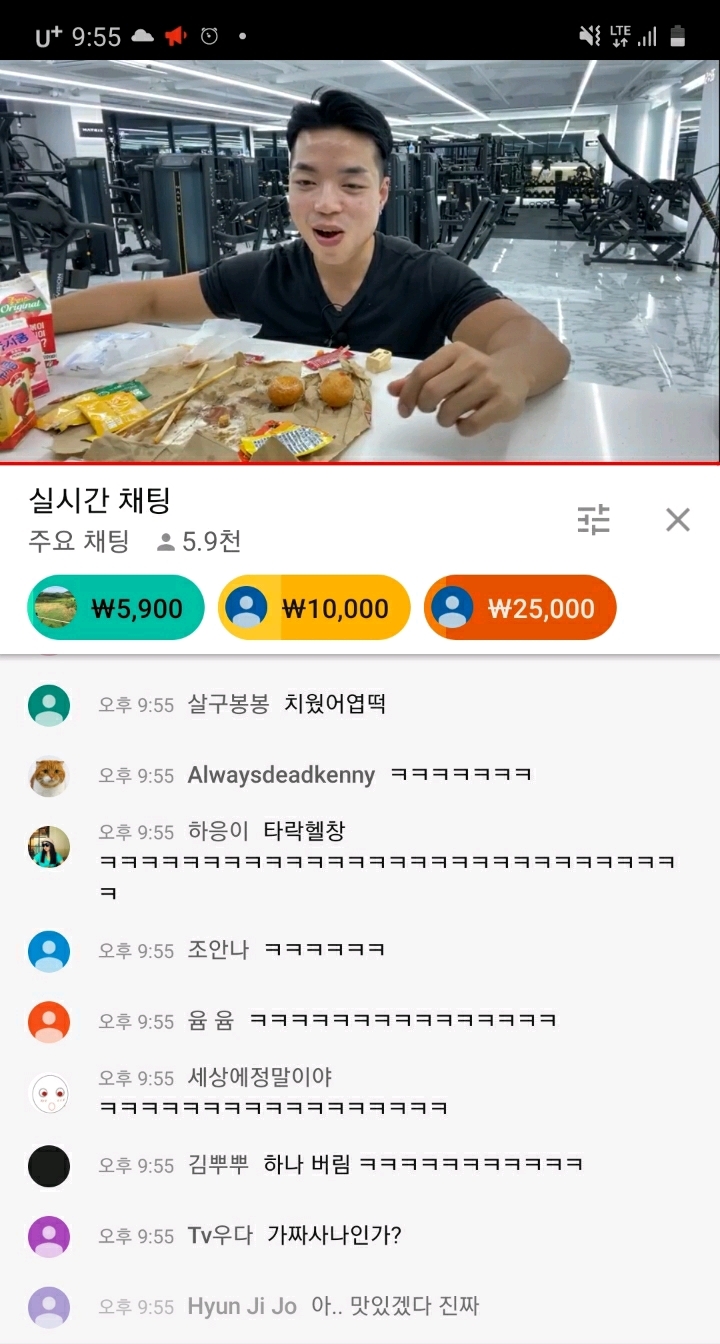
Task: Tap 윰 윰's orange avatar
Action: click(49, 1021)
